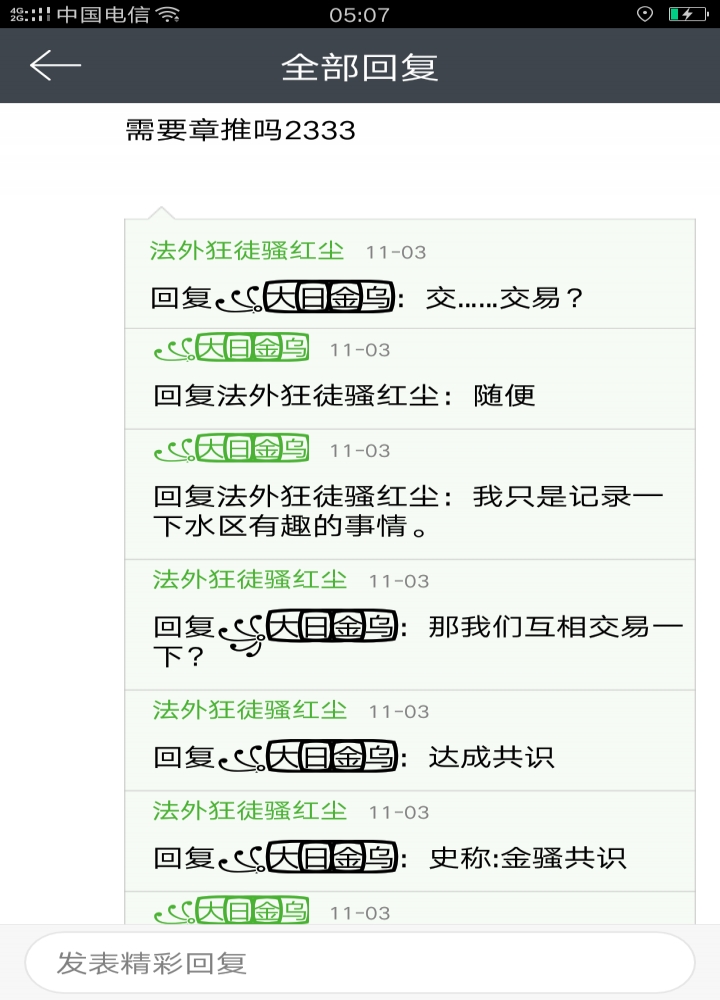Screen dimensions: 720x1000
Task: Tap the back arrow in the title bar
Action: (x=54, y=66)
